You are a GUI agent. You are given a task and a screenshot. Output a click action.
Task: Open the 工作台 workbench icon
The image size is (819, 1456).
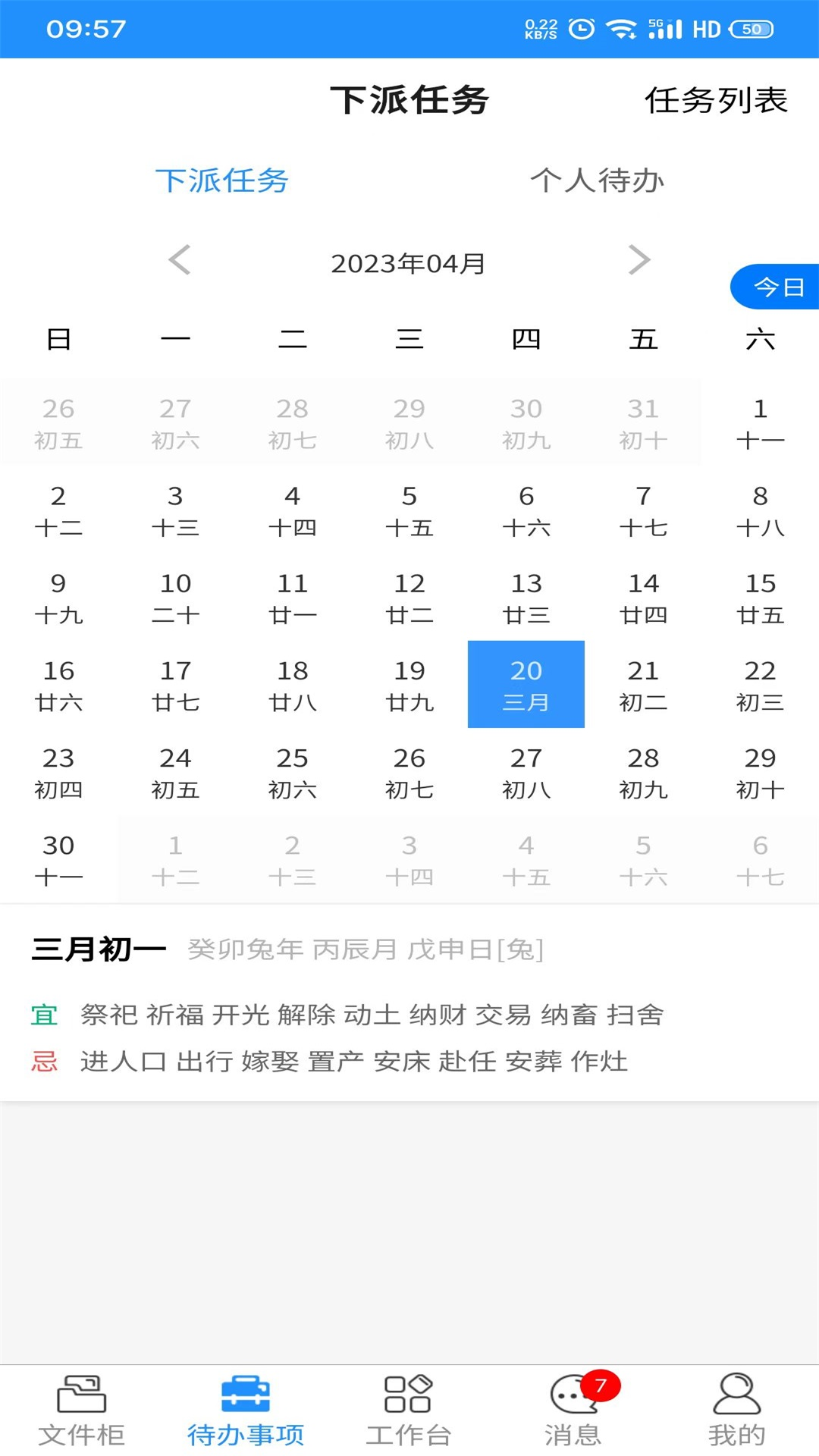coord(409,1407)
